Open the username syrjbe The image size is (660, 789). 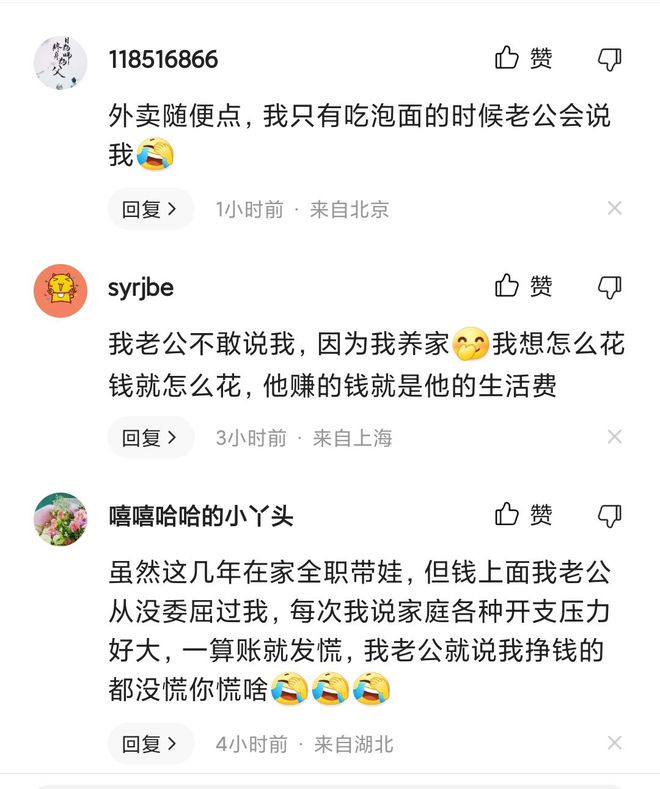click(x=141, y=288)
